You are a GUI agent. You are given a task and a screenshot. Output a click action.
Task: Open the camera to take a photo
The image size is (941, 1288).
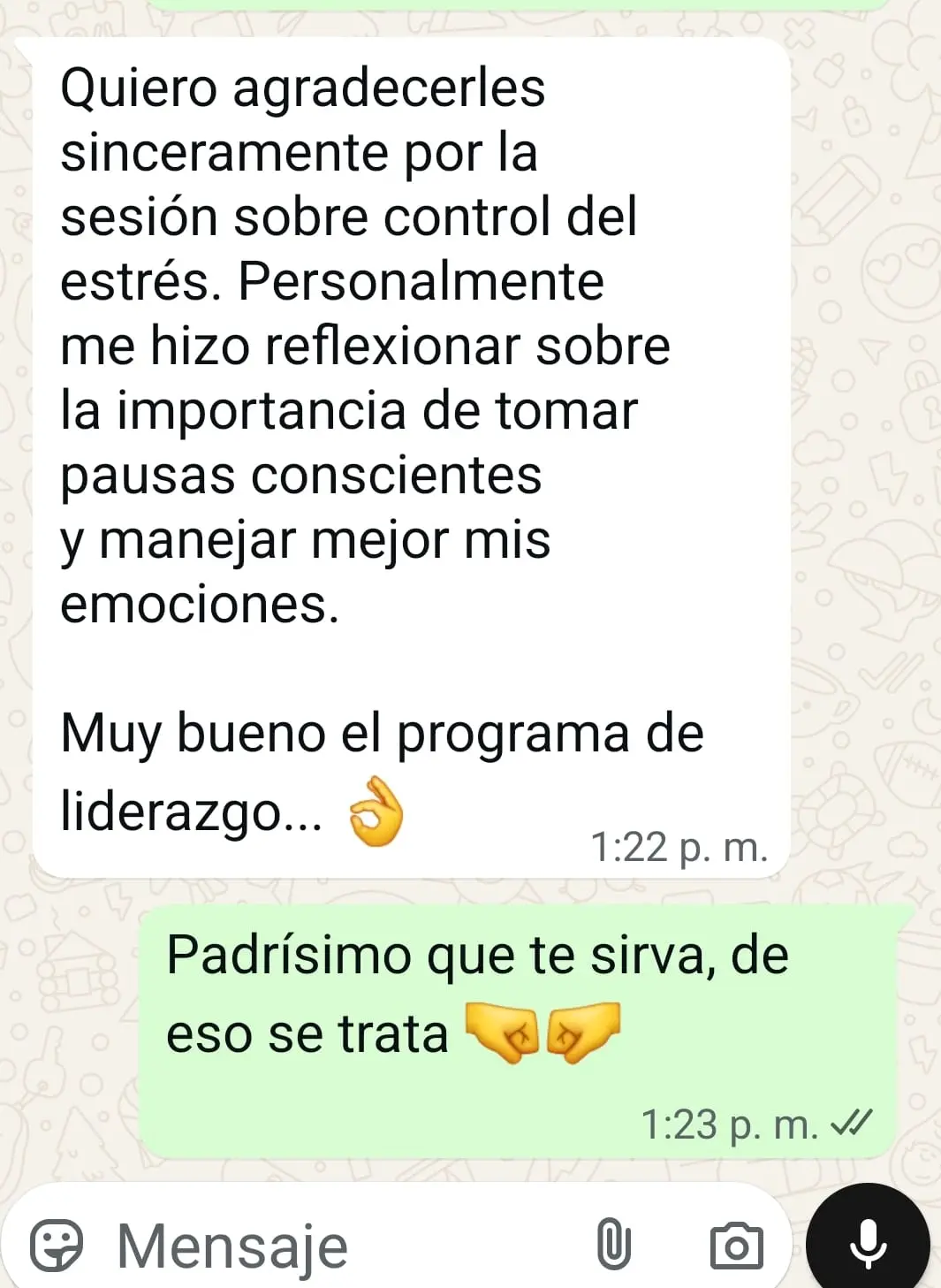(736, 1246)
